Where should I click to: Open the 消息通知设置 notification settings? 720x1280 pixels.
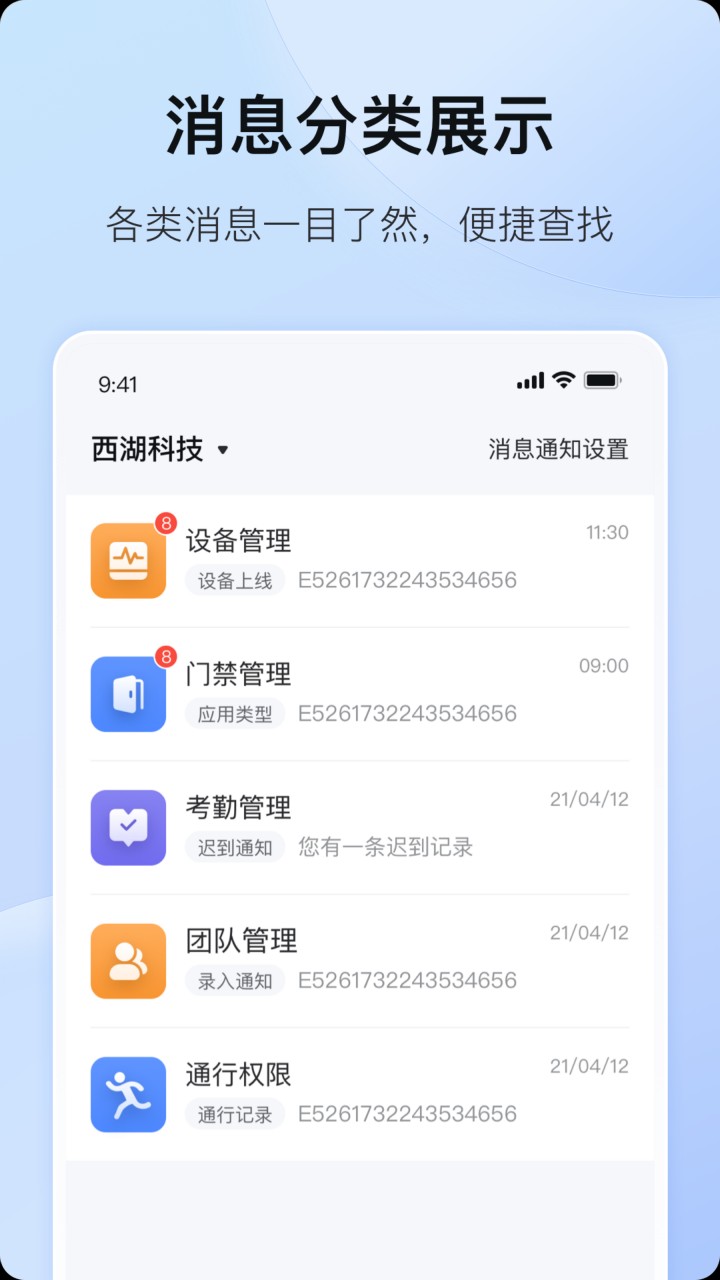[557, 450]
